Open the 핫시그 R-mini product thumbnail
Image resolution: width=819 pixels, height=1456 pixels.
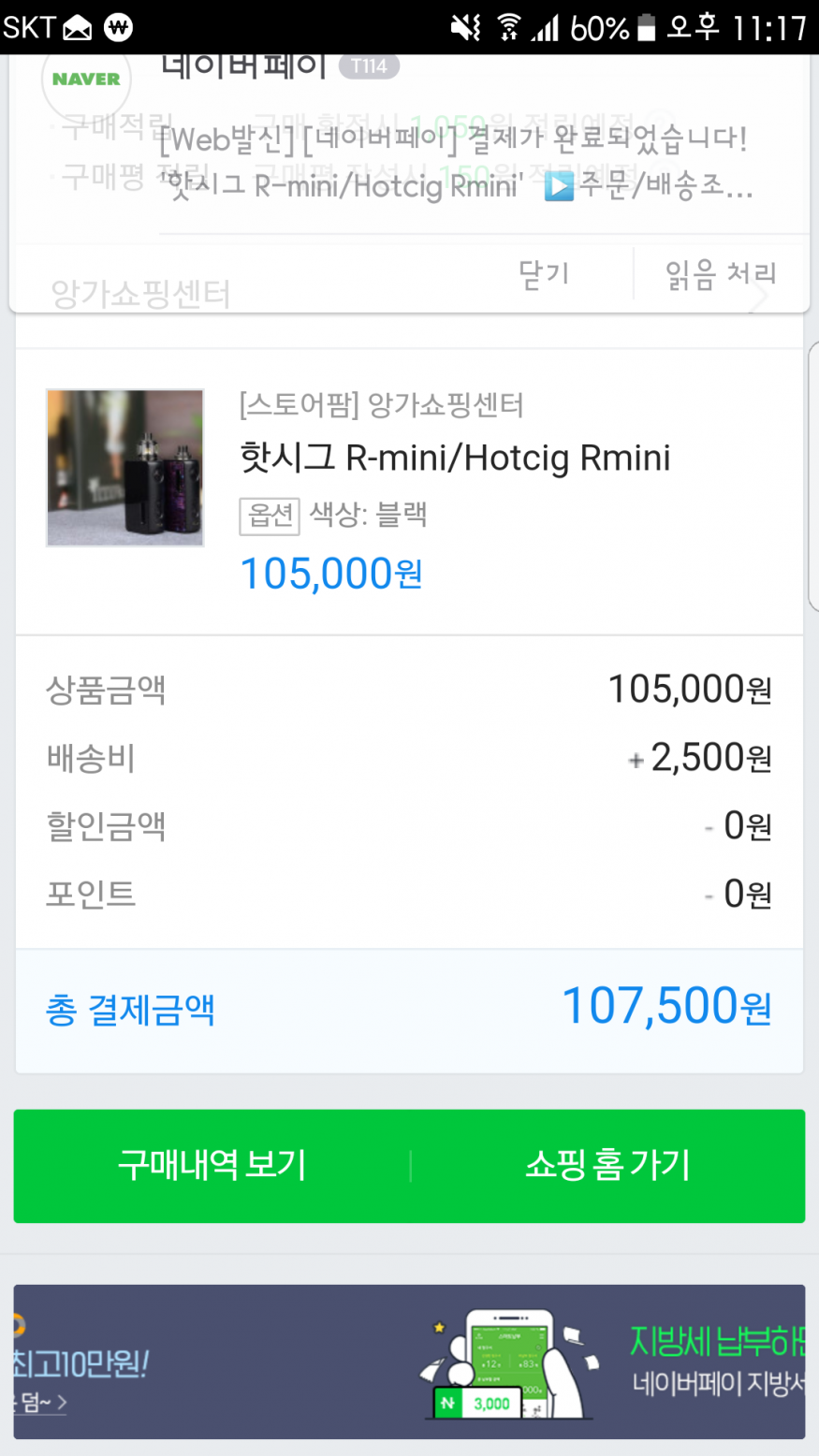click(x=125, y=468)
